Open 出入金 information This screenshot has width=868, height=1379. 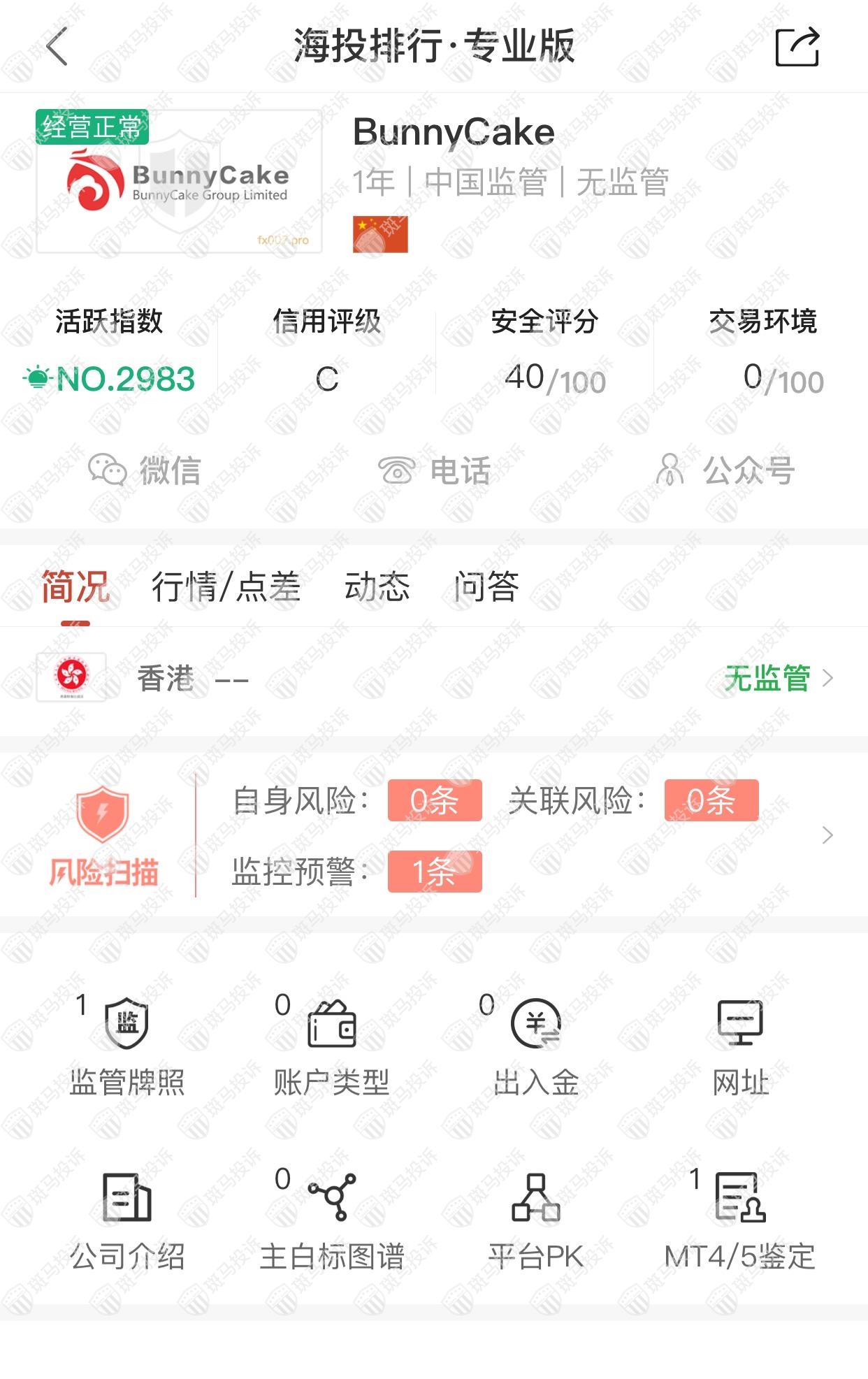535,1045
